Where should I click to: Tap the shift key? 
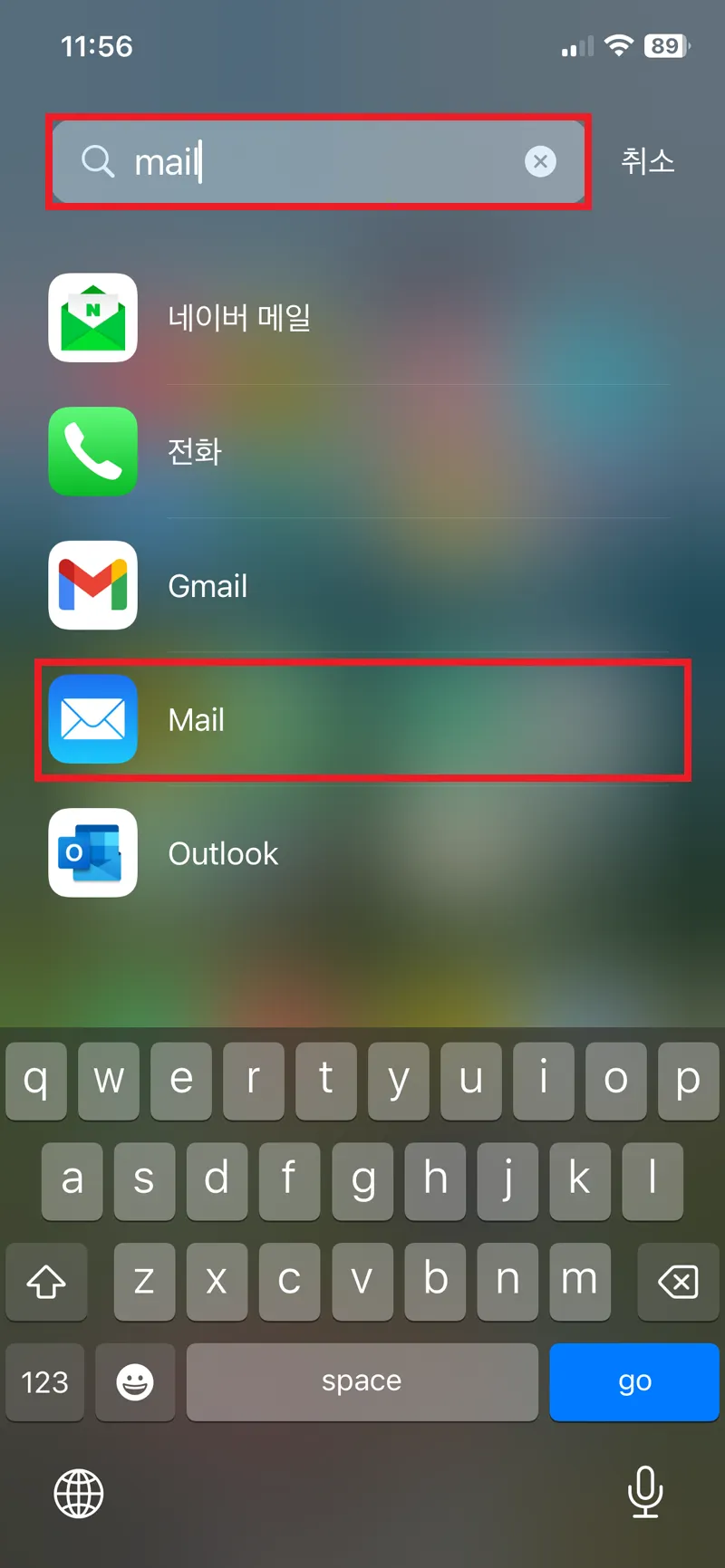[x=46, y=1281]
